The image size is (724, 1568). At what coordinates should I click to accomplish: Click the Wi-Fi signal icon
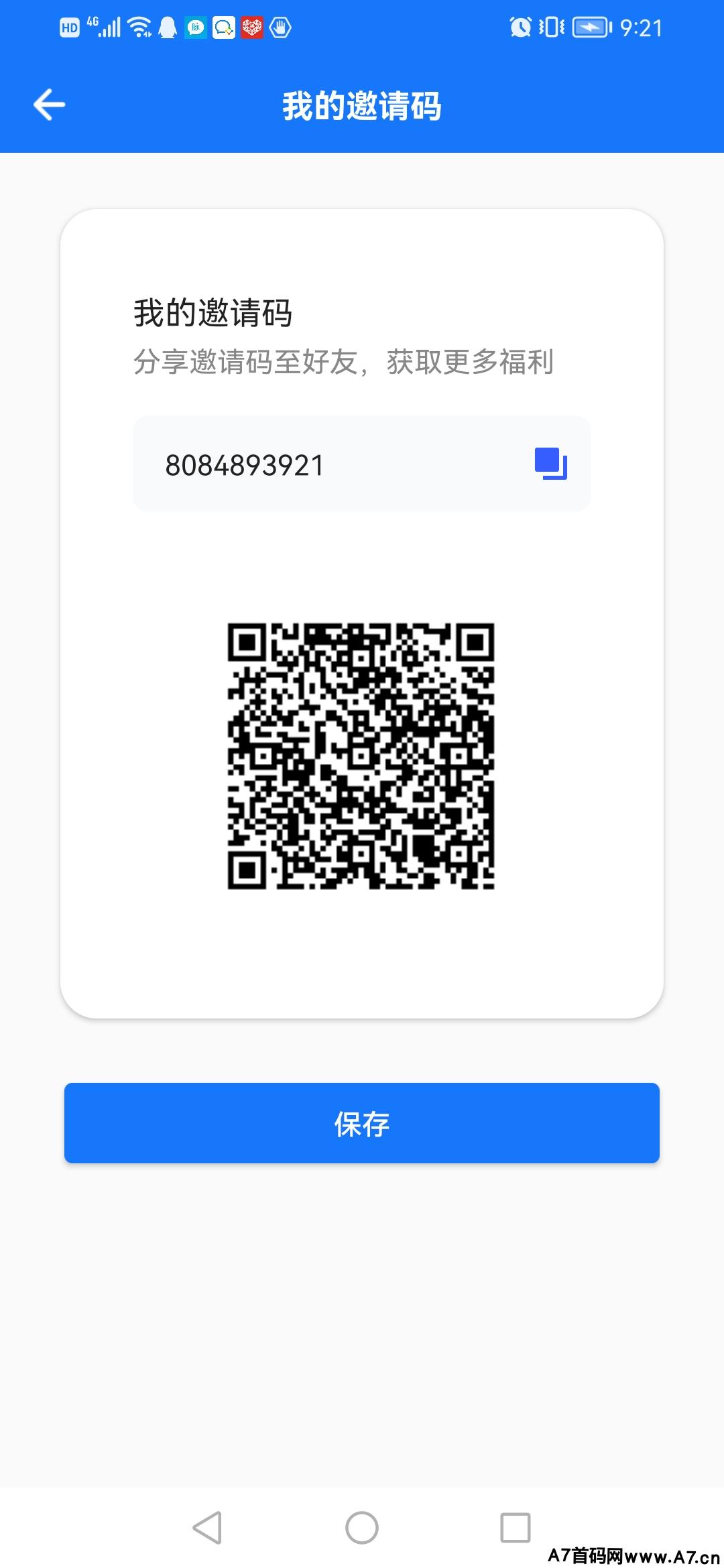(138, 27)
